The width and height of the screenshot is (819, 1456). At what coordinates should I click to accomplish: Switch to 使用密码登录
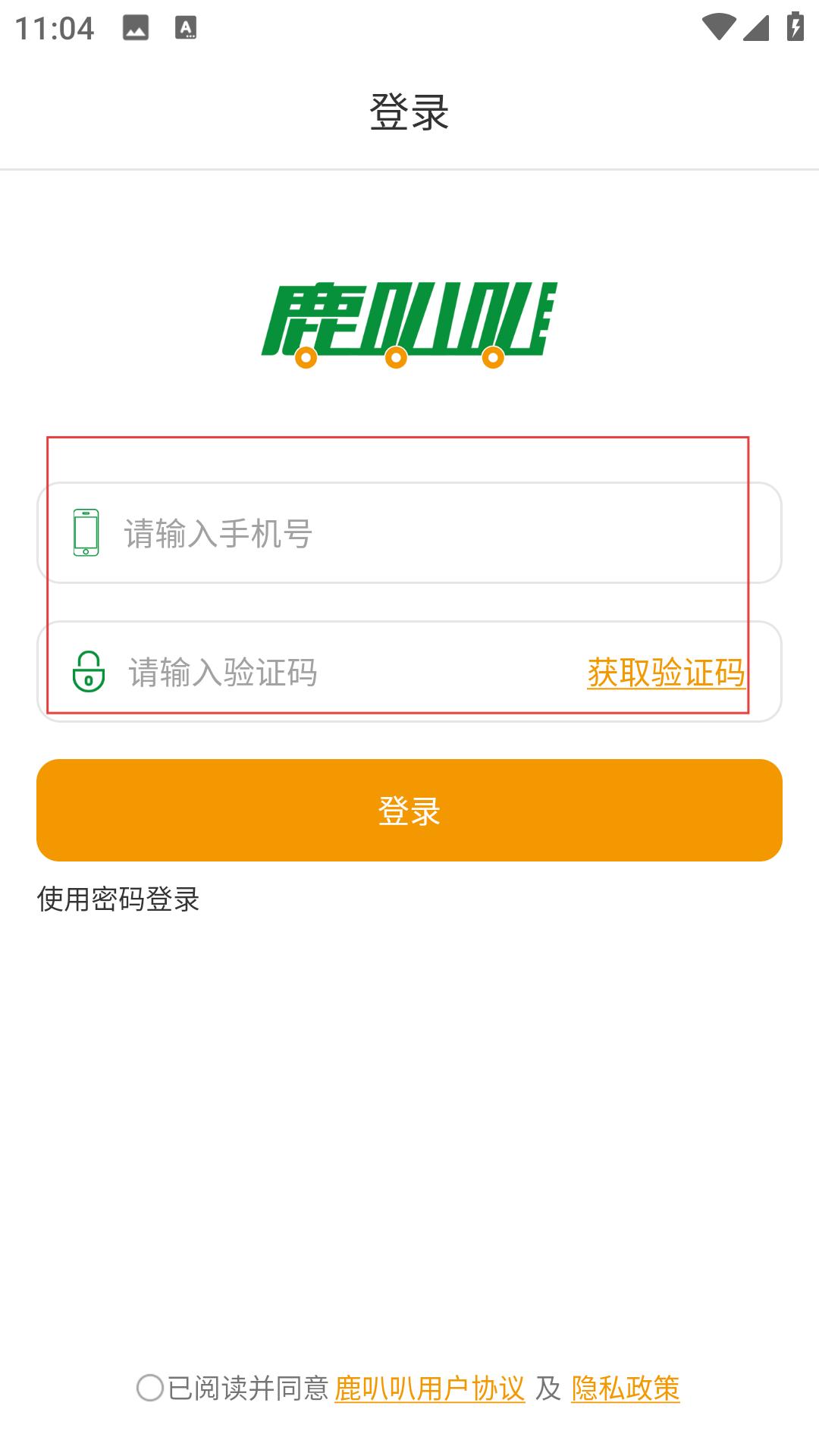118,899
